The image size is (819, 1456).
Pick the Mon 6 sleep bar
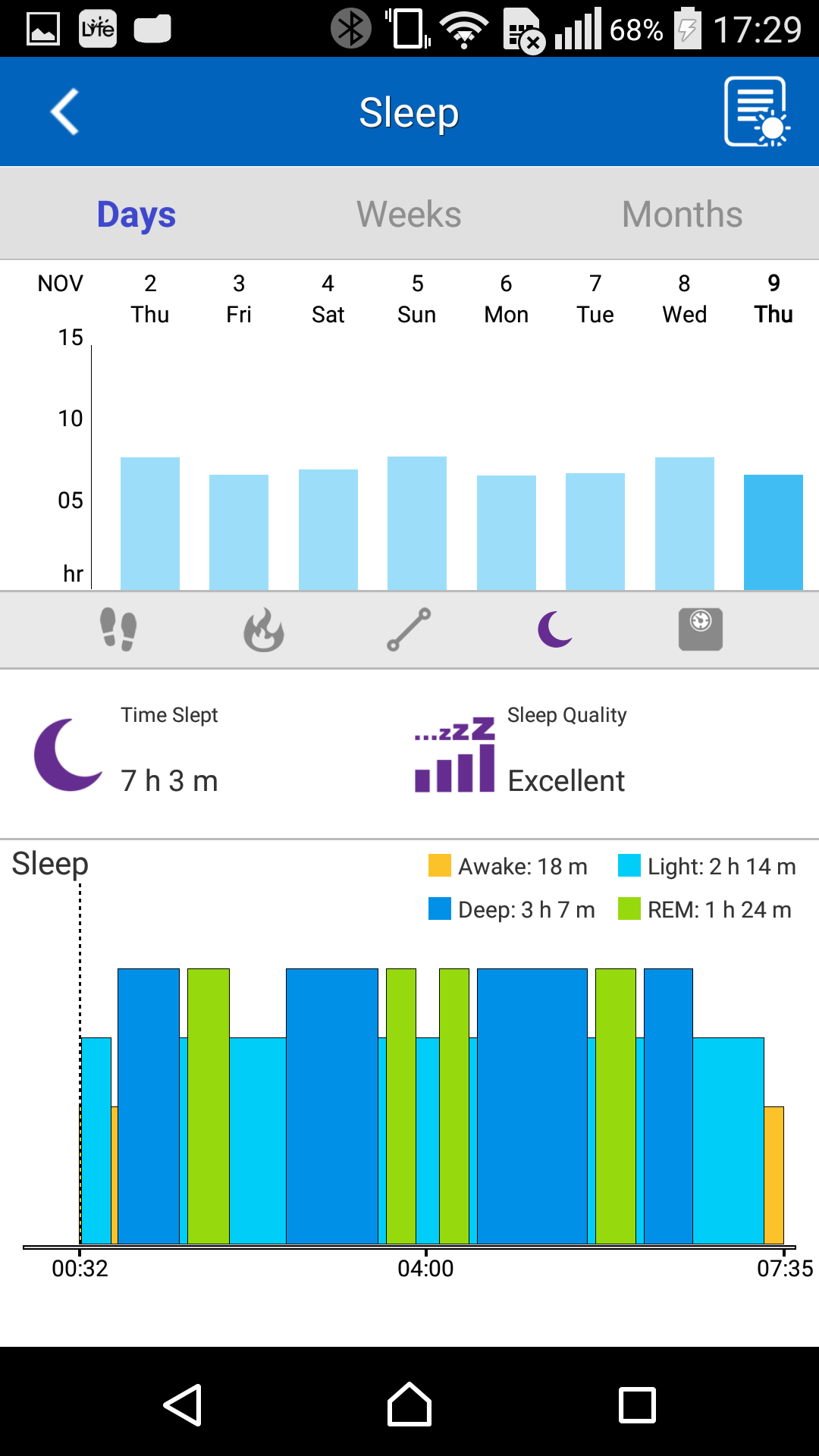tap(507, 532)
